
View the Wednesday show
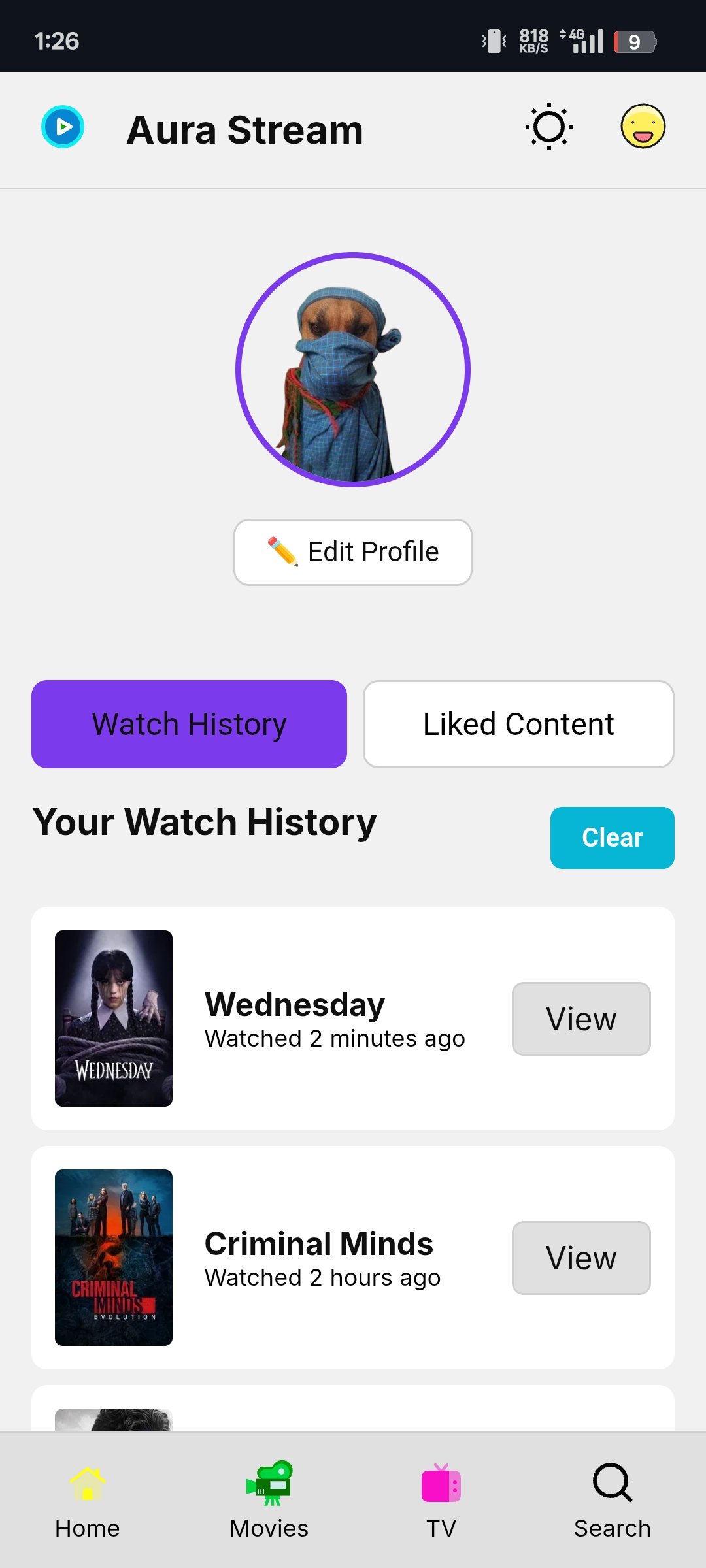(x=580, y=1019)
